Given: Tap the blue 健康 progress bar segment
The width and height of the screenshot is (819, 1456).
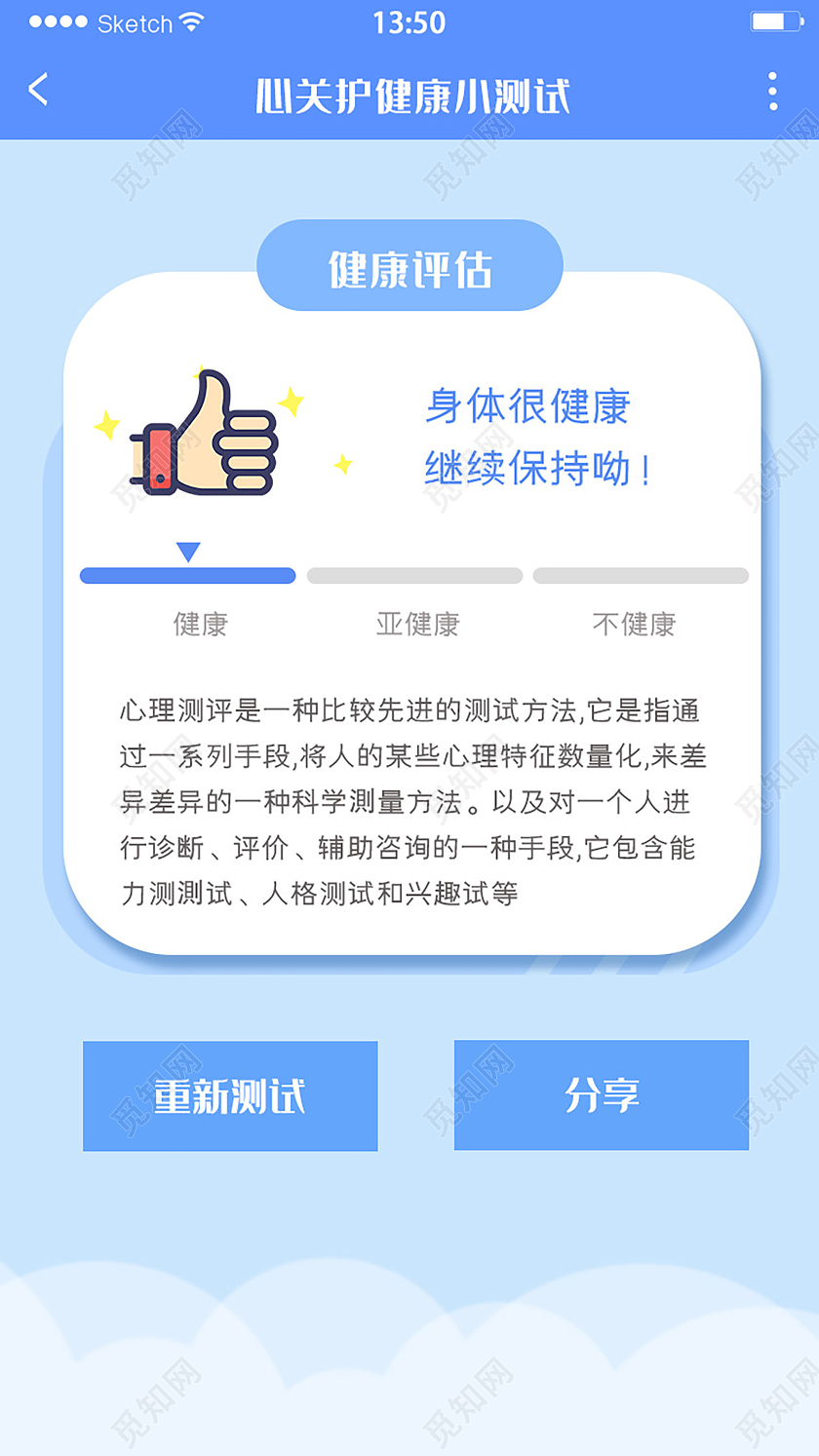Looking at the screenshot, I should 187,576.
